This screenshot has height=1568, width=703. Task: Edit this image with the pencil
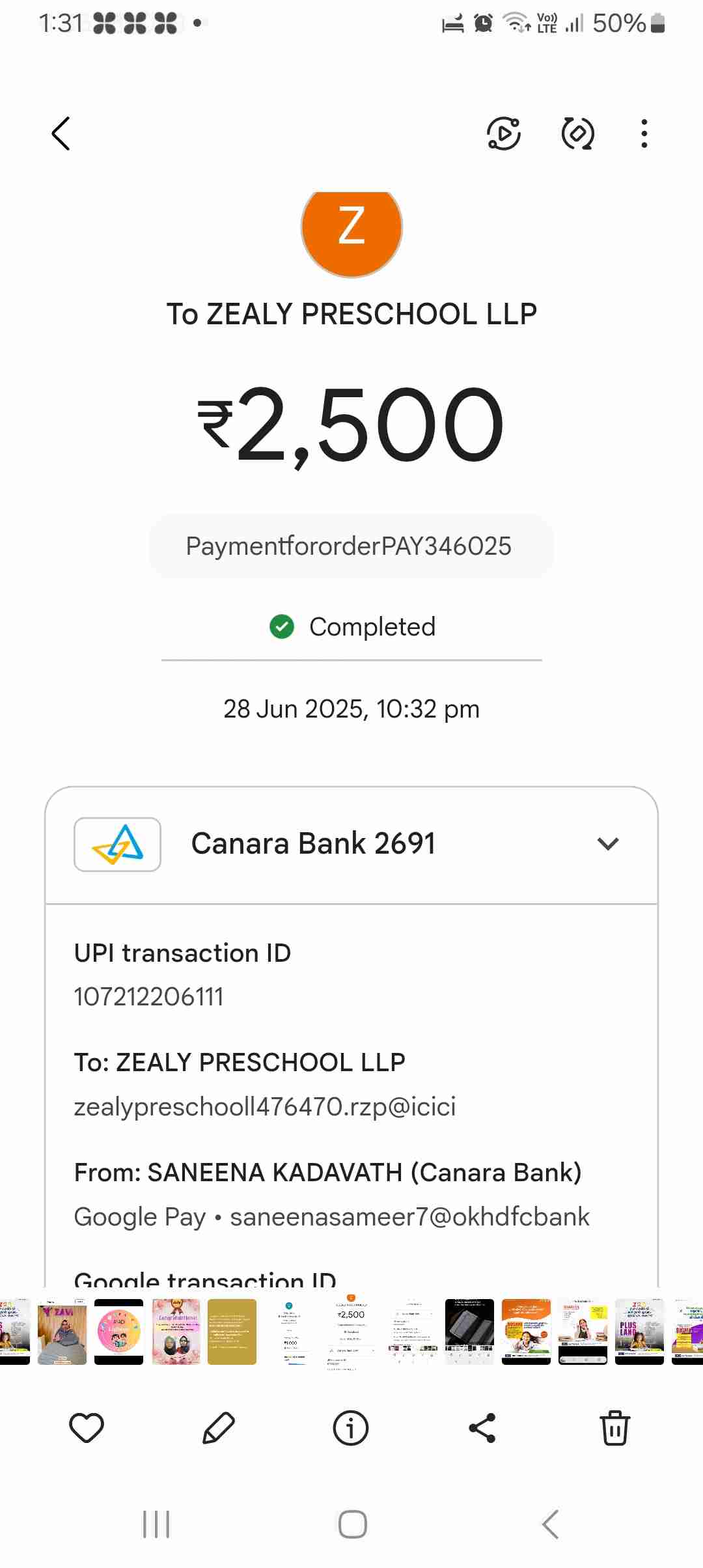pyautogui.click(x=219, y=1429)
